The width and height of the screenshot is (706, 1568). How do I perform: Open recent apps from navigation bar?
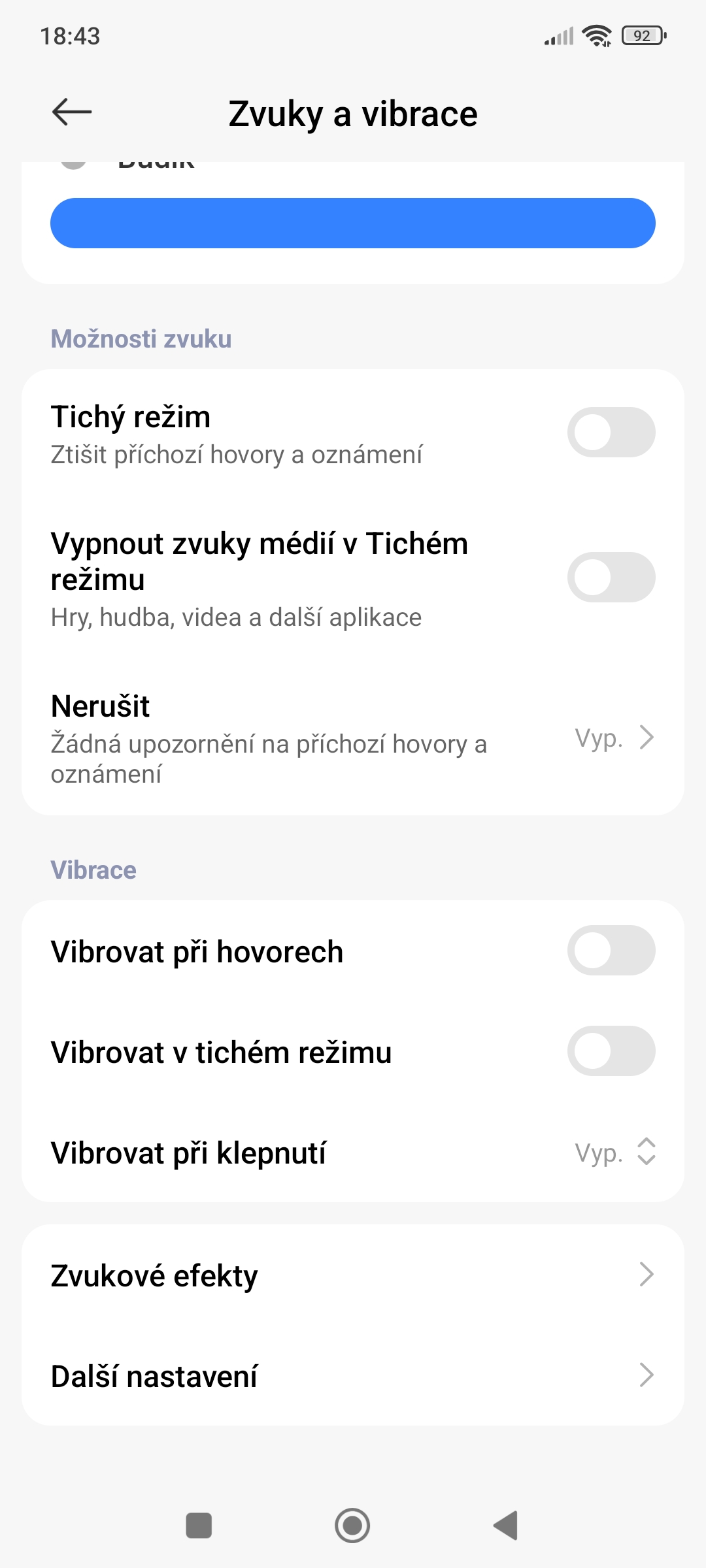coord(199,1526)
